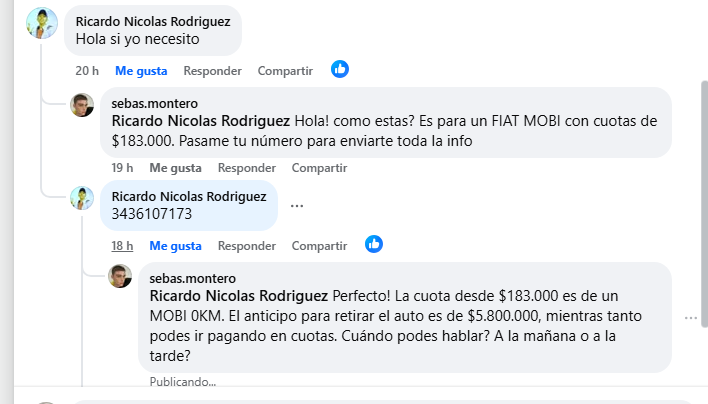The image size is (708, 404).
Task: Open options for the "Perfecto!" reply
Action: (690, 318)
